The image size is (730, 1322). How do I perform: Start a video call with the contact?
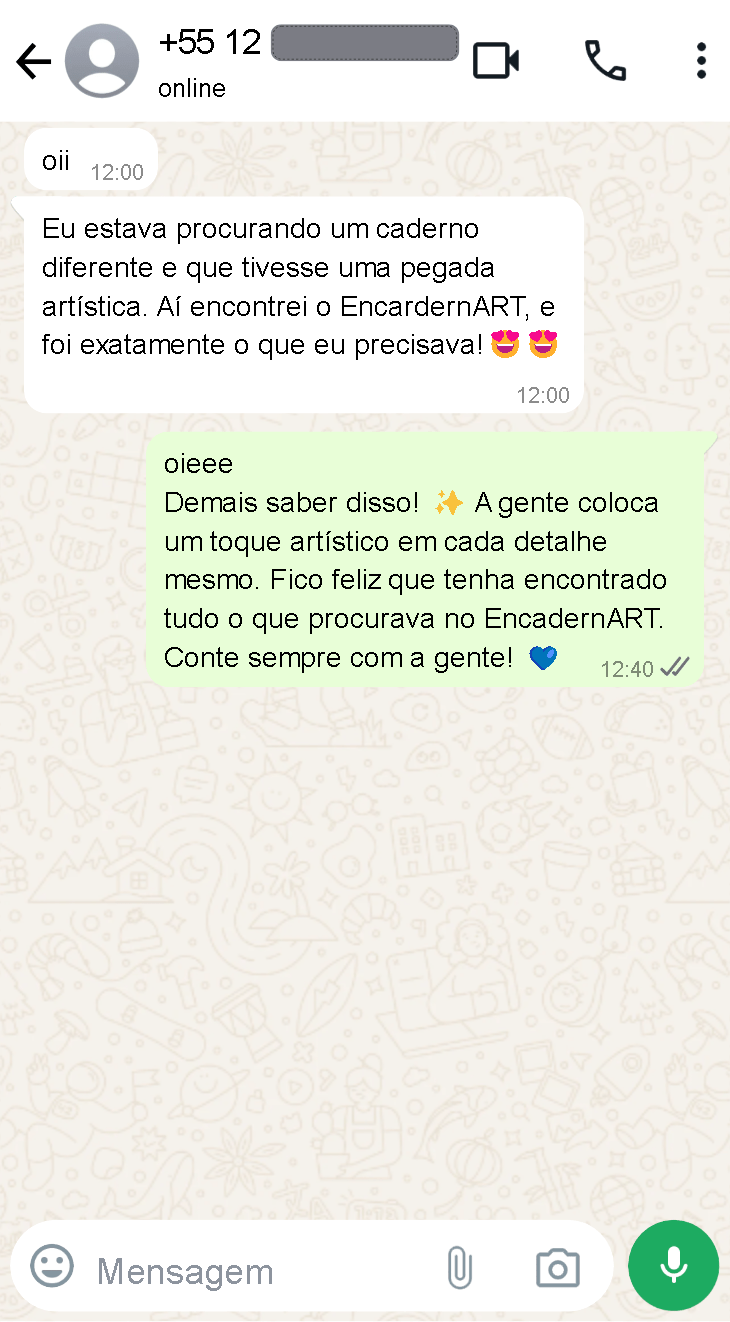coord(496,60)
